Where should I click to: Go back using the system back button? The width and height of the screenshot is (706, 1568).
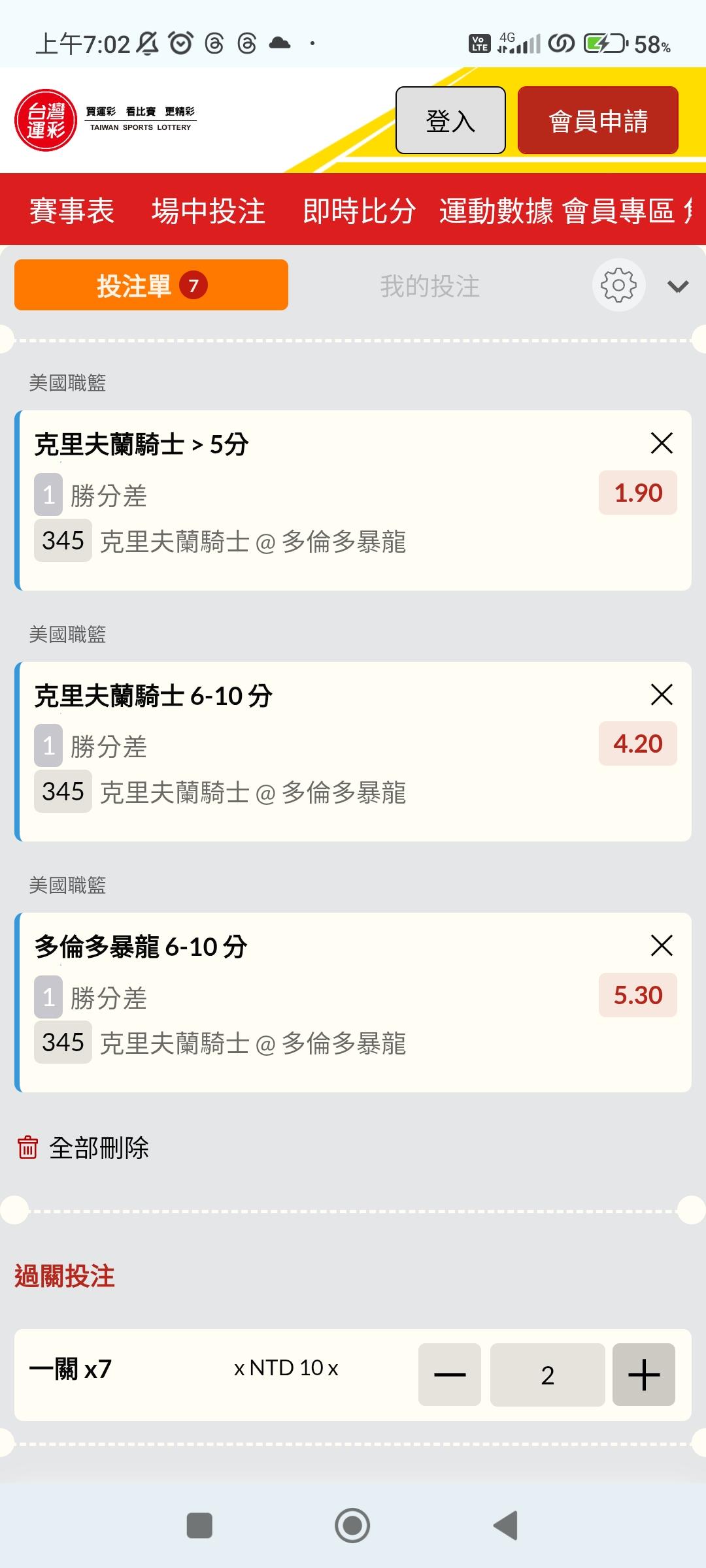point(505,1526)
